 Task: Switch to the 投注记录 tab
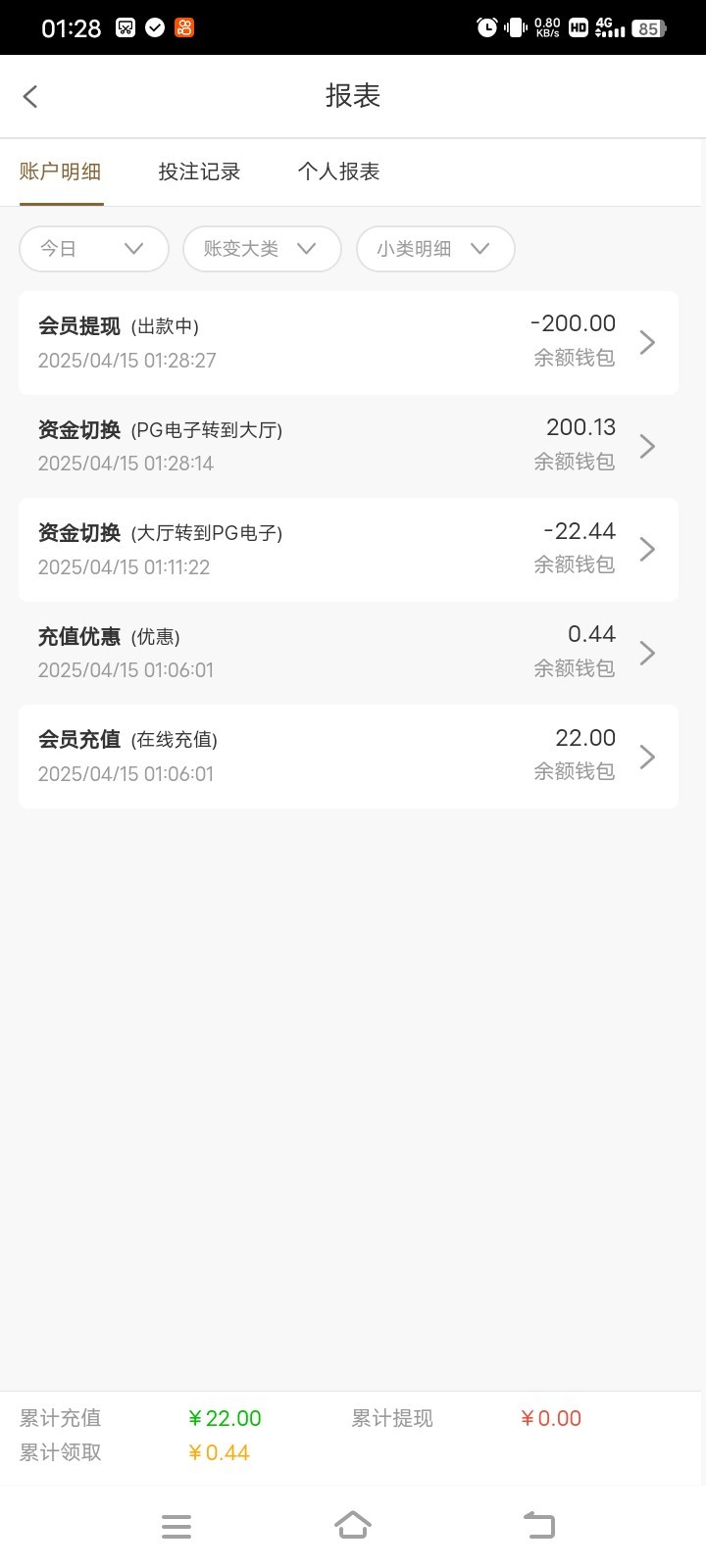point(199,171)
